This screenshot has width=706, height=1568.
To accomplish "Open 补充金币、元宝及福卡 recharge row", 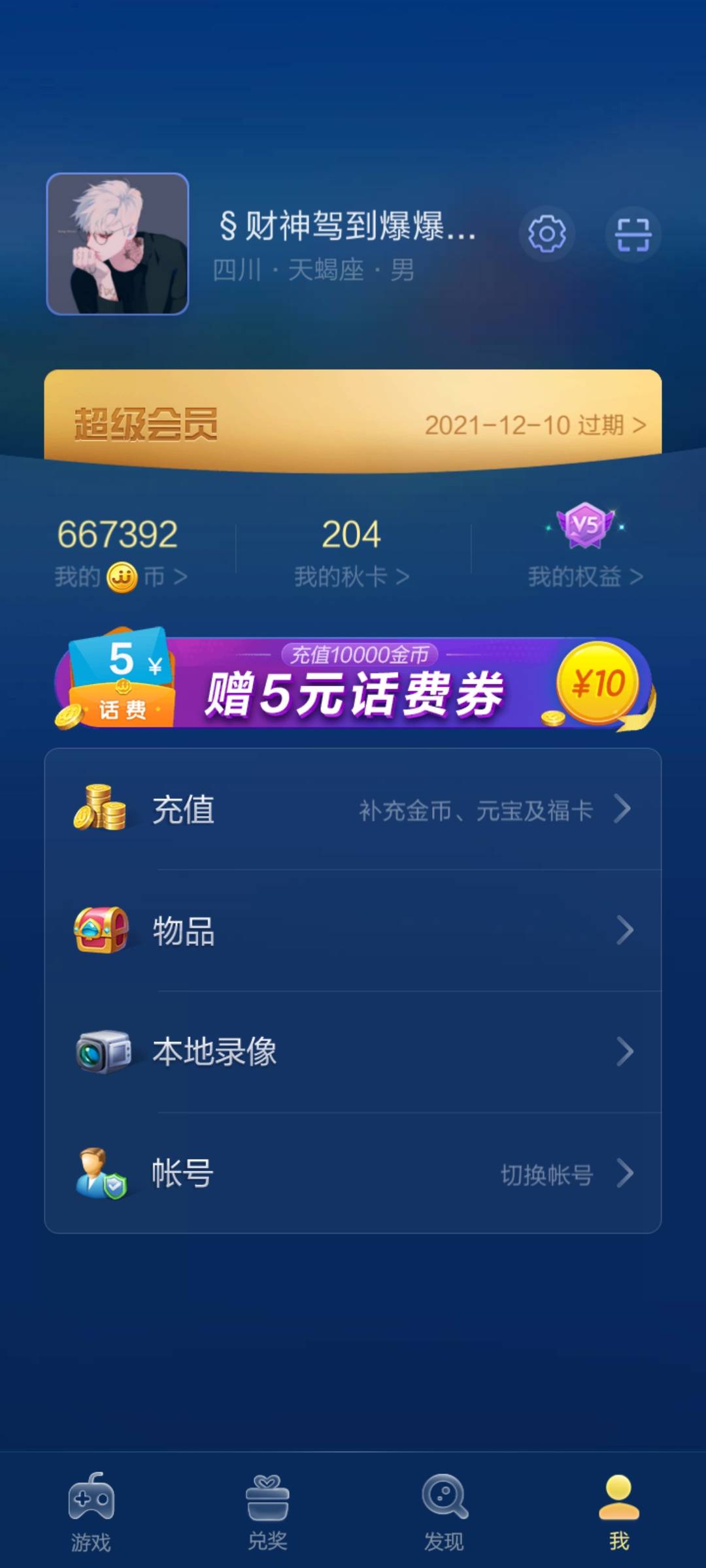I will [x=474, y=809].
